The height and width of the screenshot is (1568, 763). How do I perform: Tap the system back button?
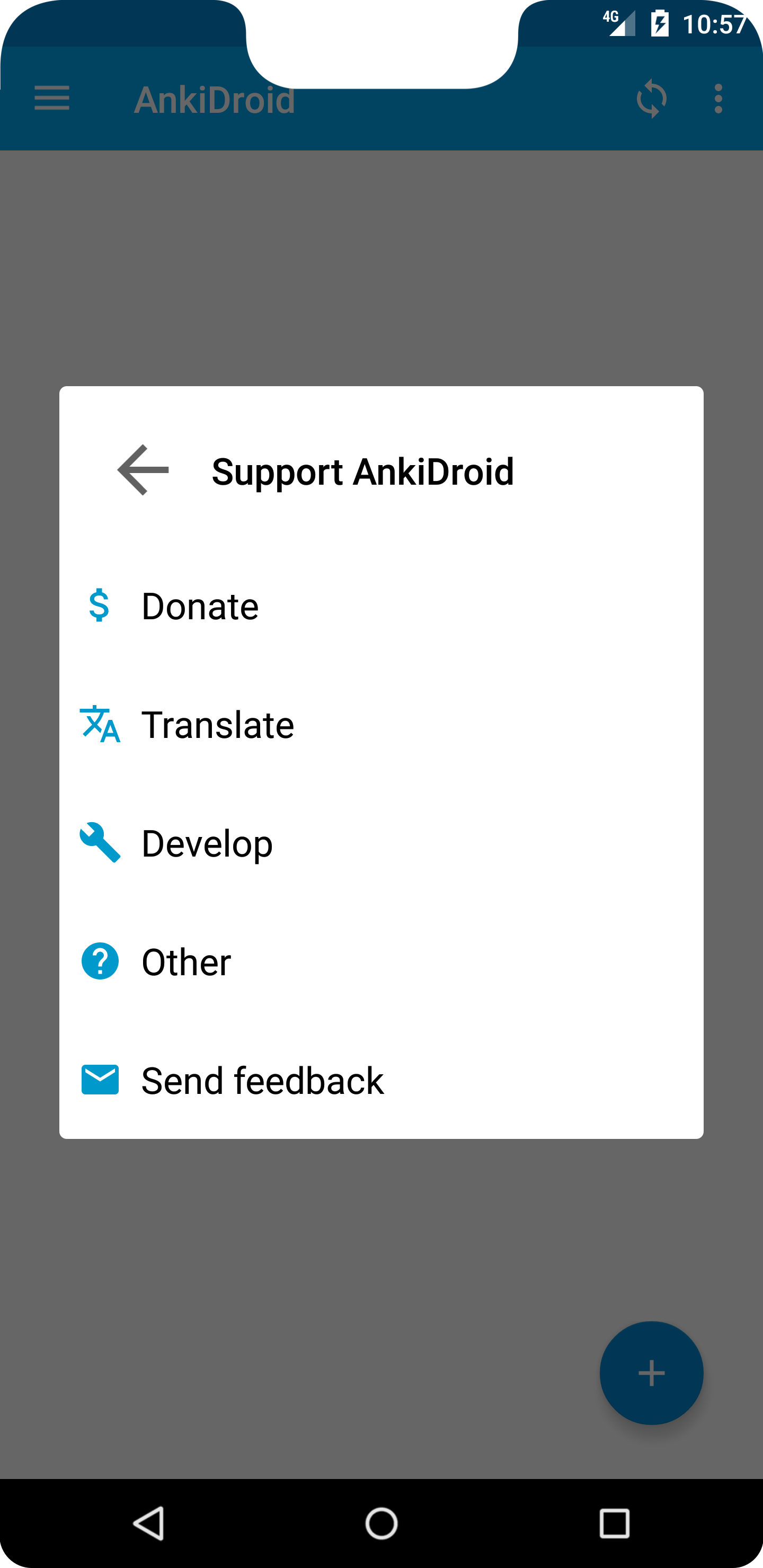coord(148,1524)
